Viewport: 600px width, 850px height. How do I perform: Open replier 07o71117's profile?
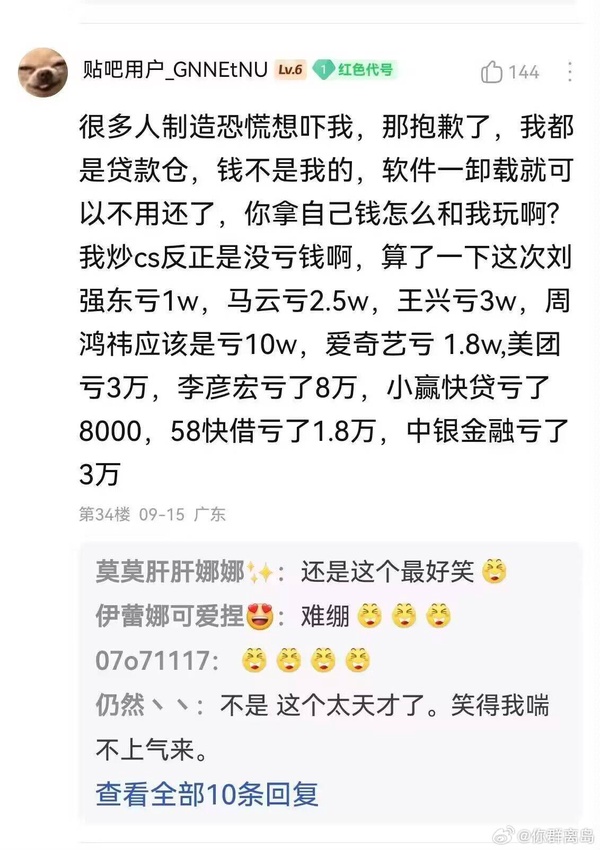(152, 661)
